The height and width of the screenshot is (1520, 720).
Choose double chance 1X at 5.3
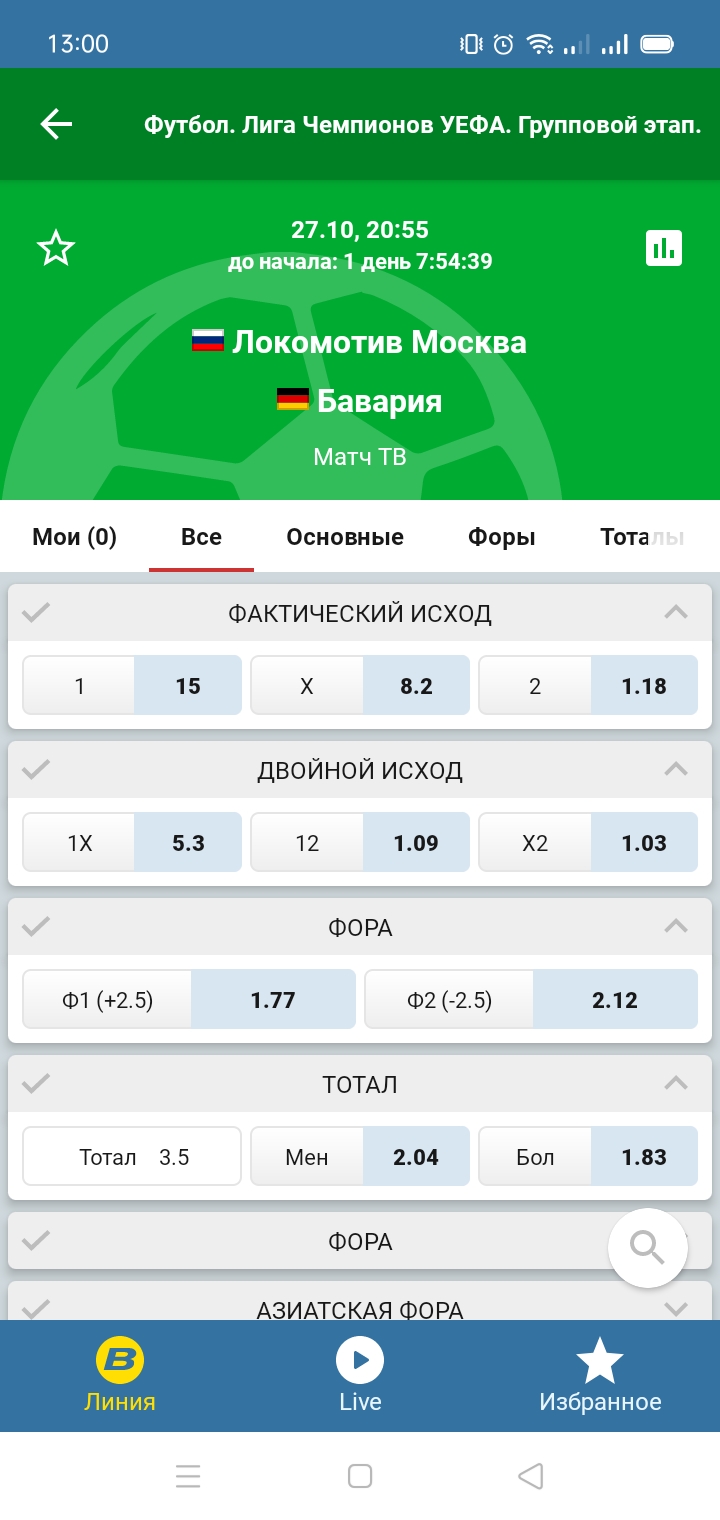132,843
